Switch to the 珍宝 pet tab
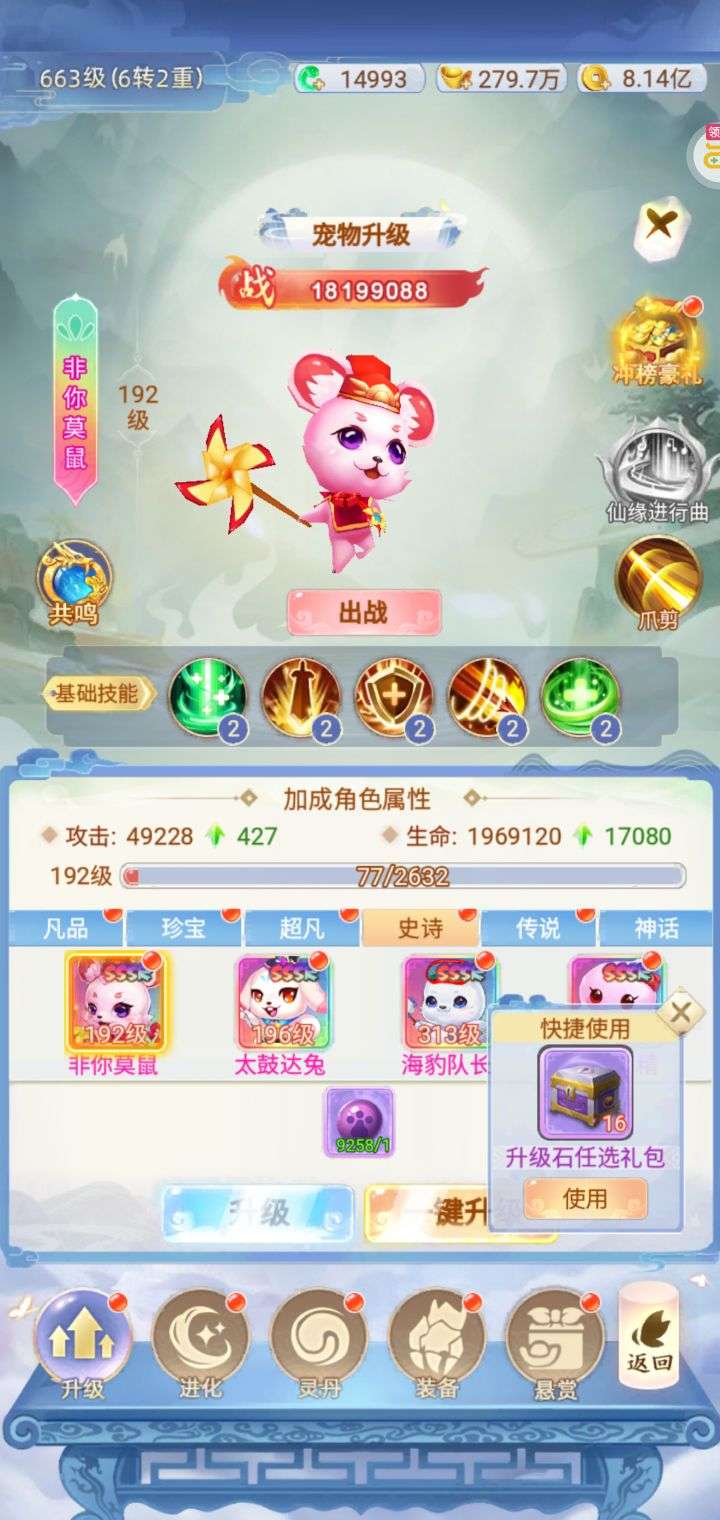This screenshot has height=1520, width=720. pos(183,929)
